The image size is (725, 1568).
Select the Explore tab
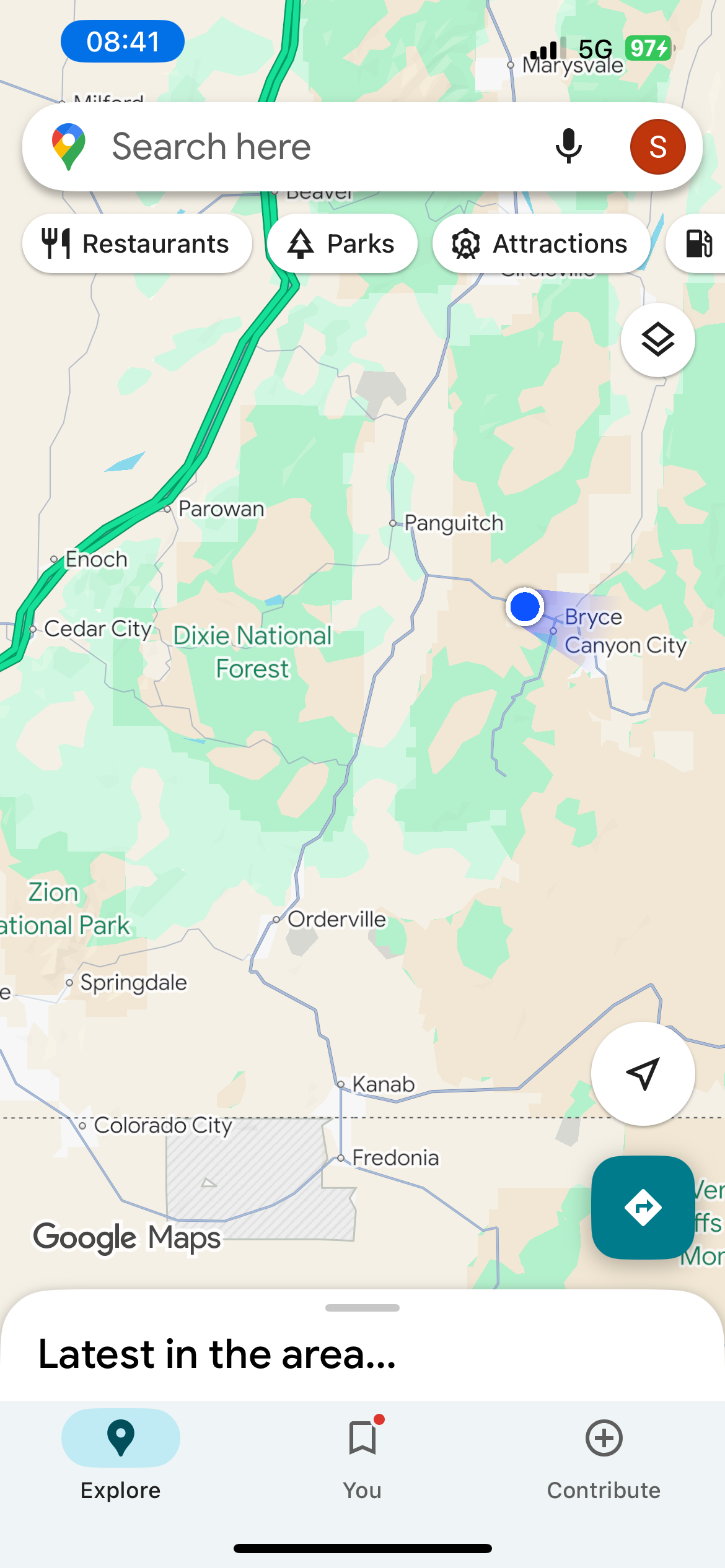click(121, 1460)
